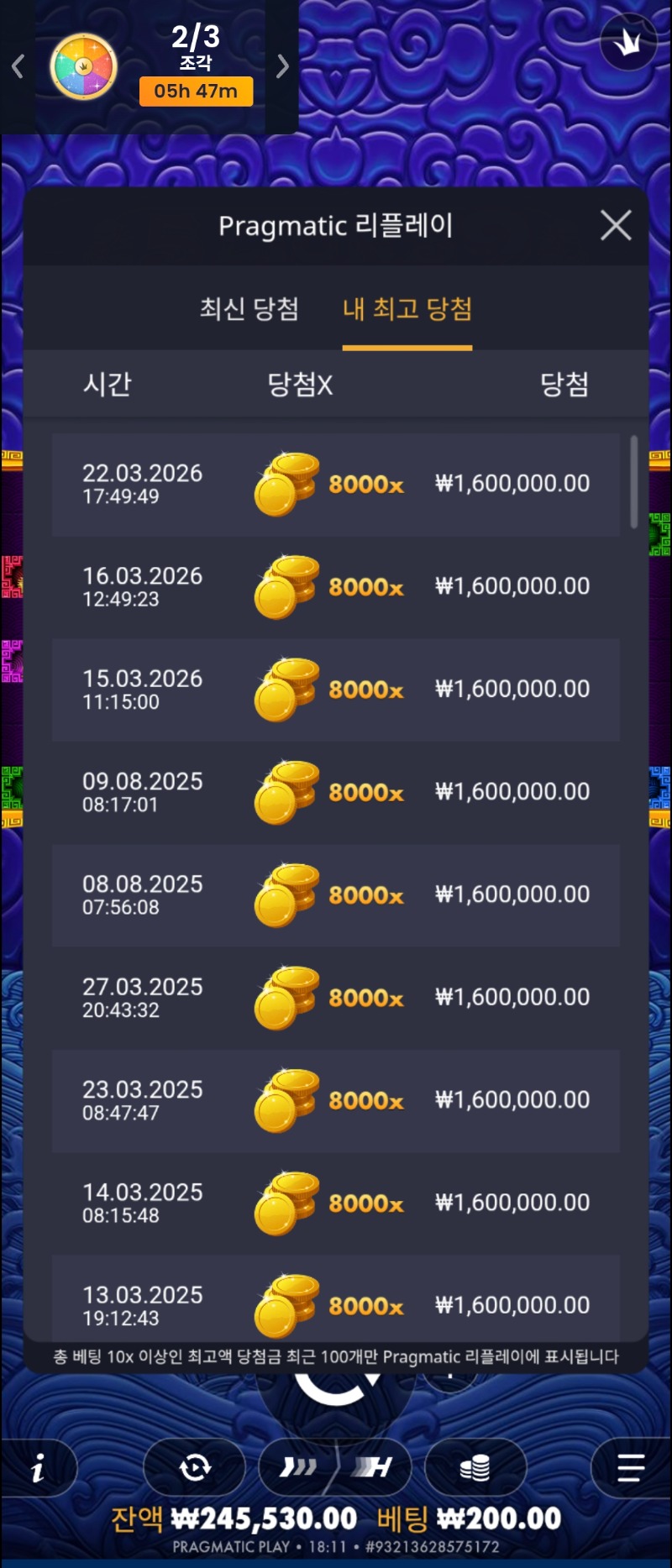Tap the crown icon at top right

[x=627, y=42]
